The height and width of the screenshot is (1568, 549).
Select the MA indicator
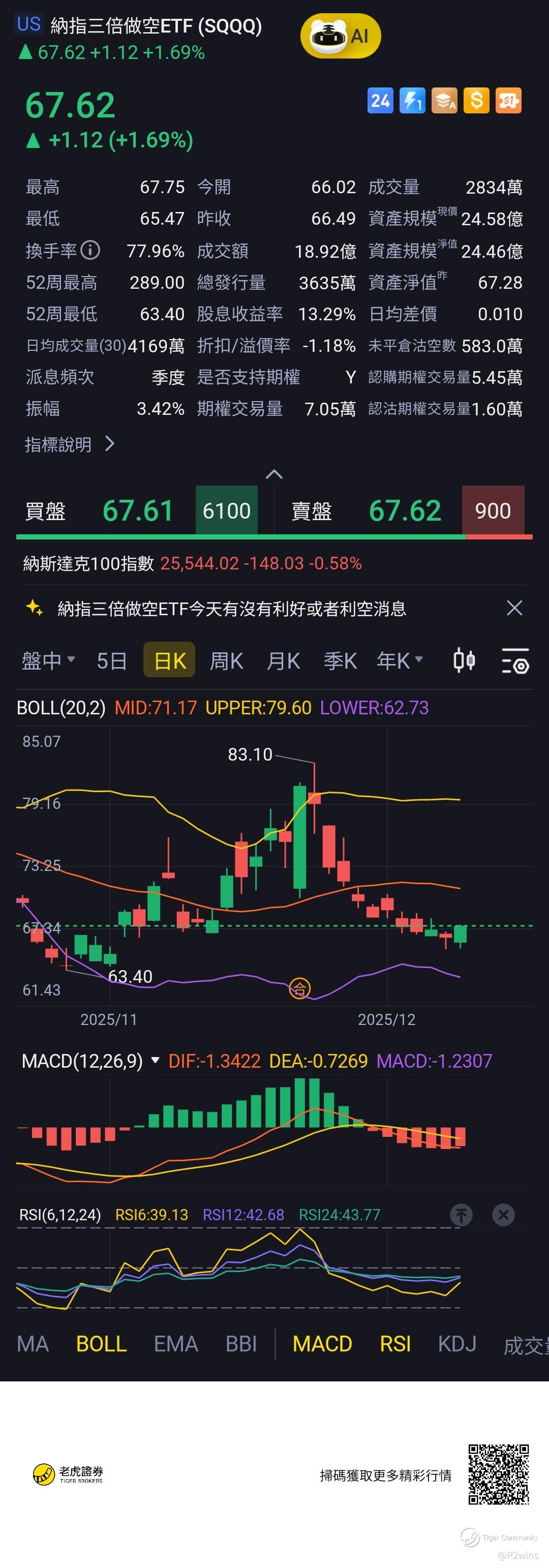pos(33,1343)
